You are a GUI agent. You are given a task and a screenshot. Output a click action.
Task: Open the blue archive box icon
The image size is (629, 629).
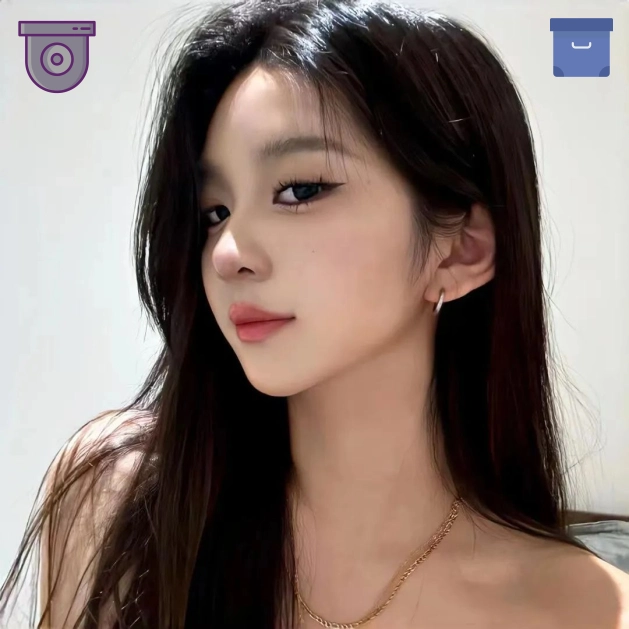coord(581,47)
